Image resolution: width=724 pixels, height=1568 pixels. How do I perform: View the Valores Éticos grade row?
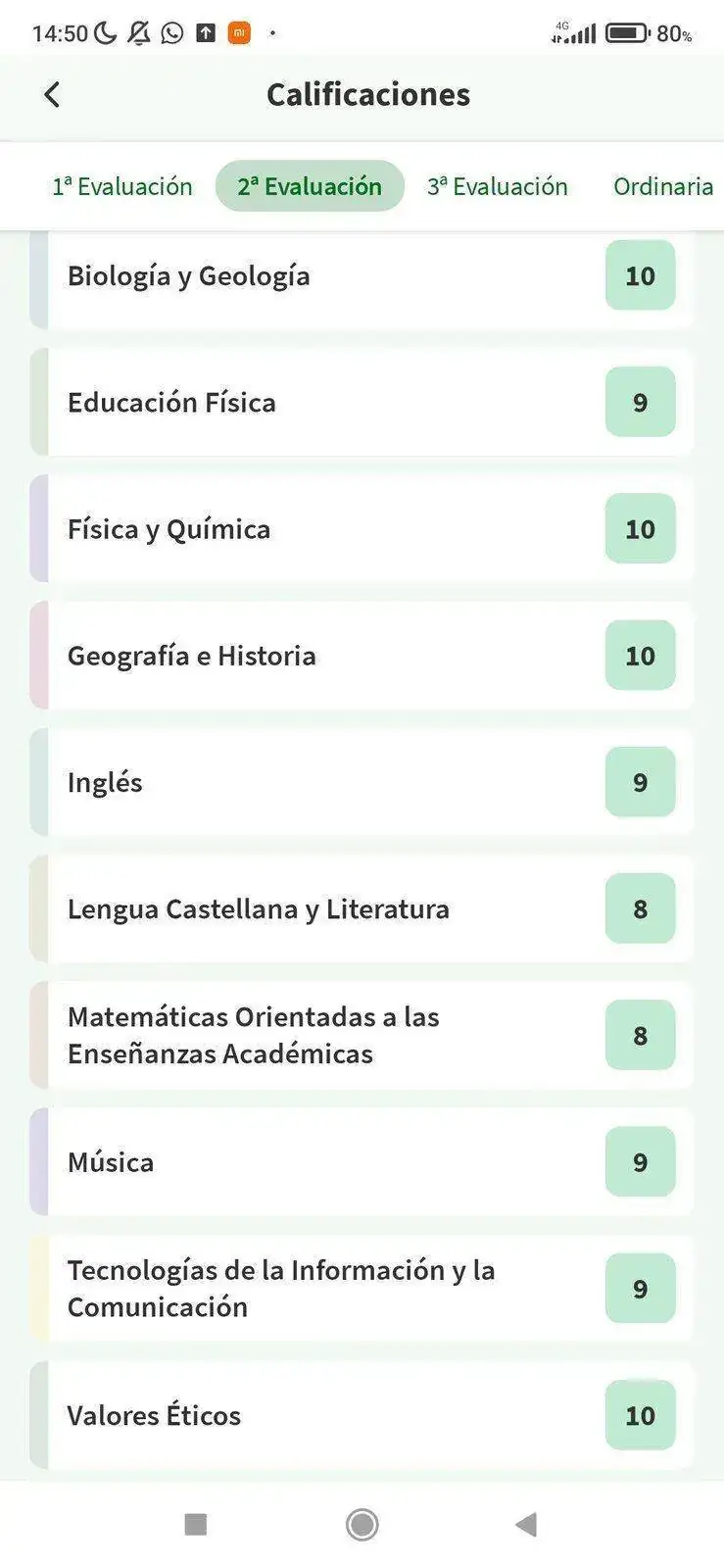pos(362,1414)
